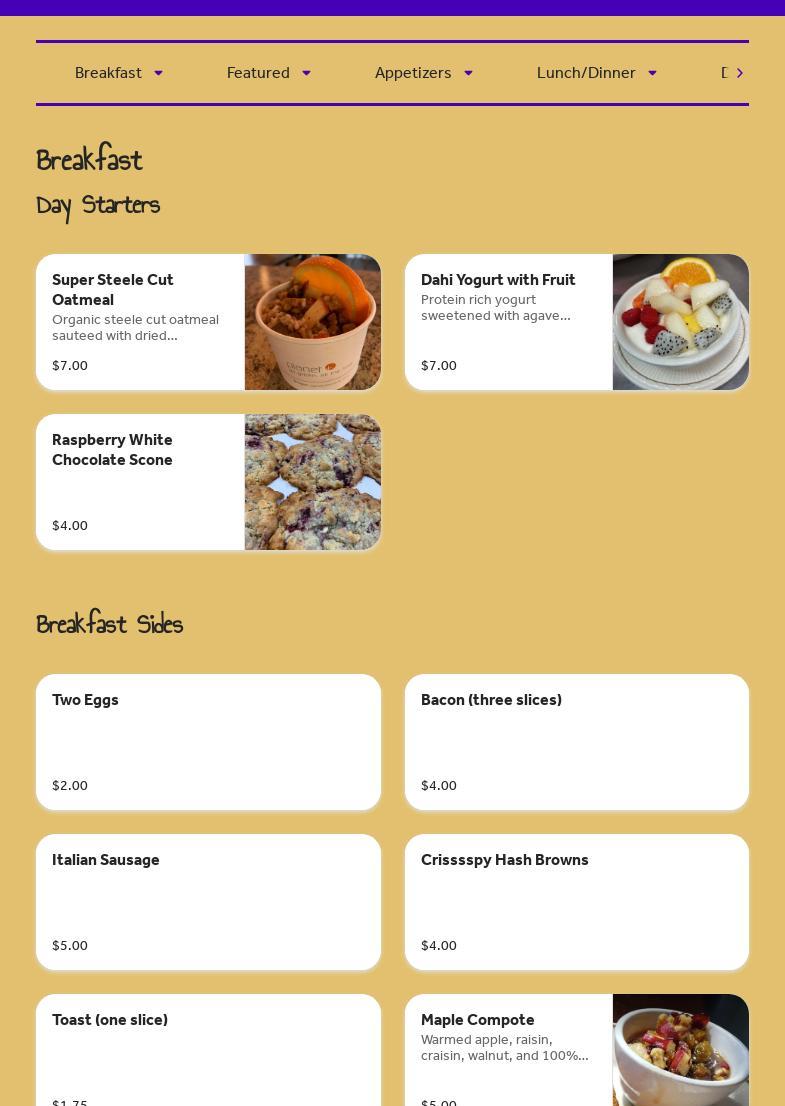The image size is (785, 1106).
Task: Expand the Breakfast category dropdown
Action: click(119, 73)
